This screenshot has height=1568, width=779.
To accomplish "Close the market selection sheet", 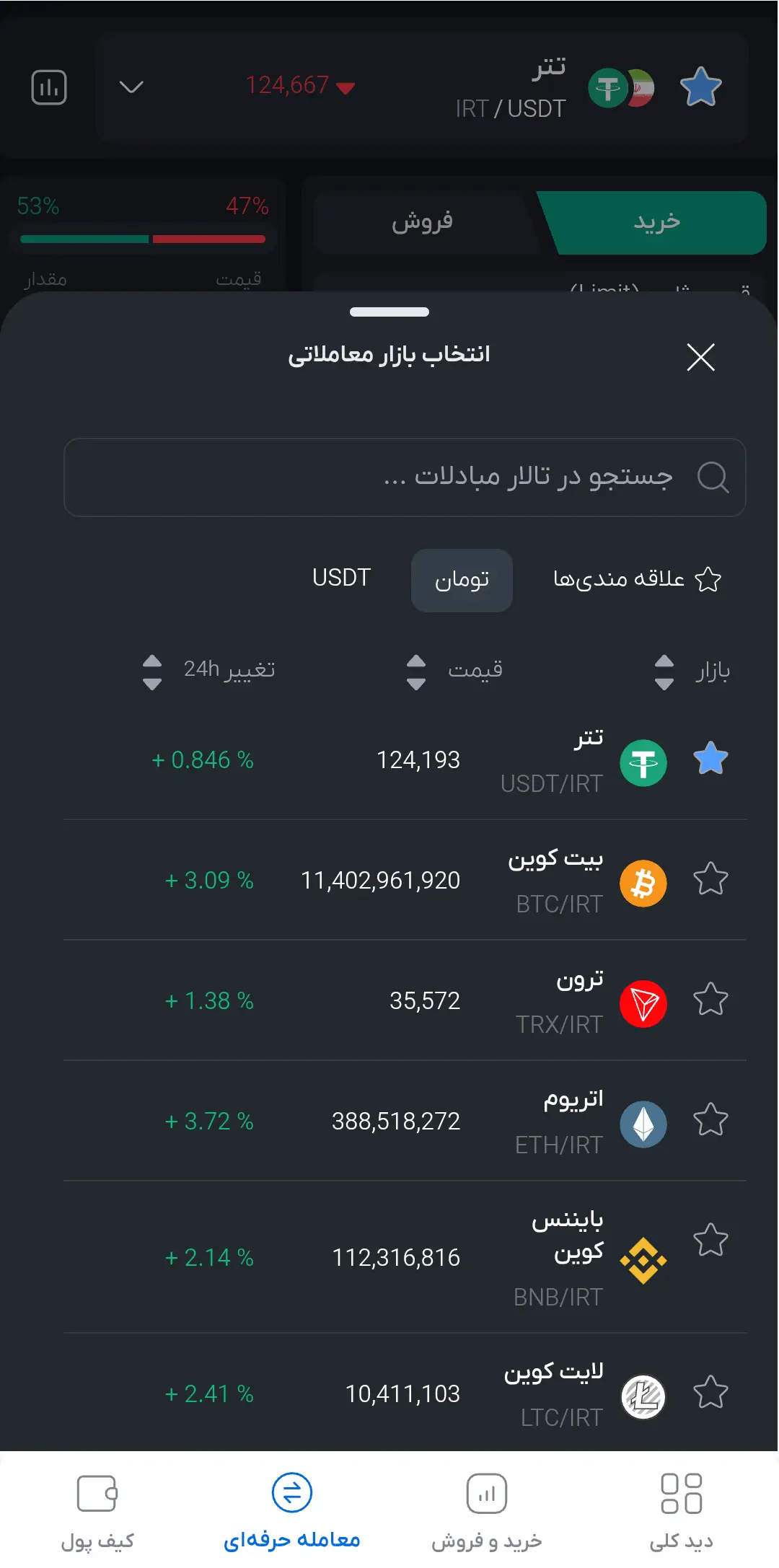I will 700,357.
